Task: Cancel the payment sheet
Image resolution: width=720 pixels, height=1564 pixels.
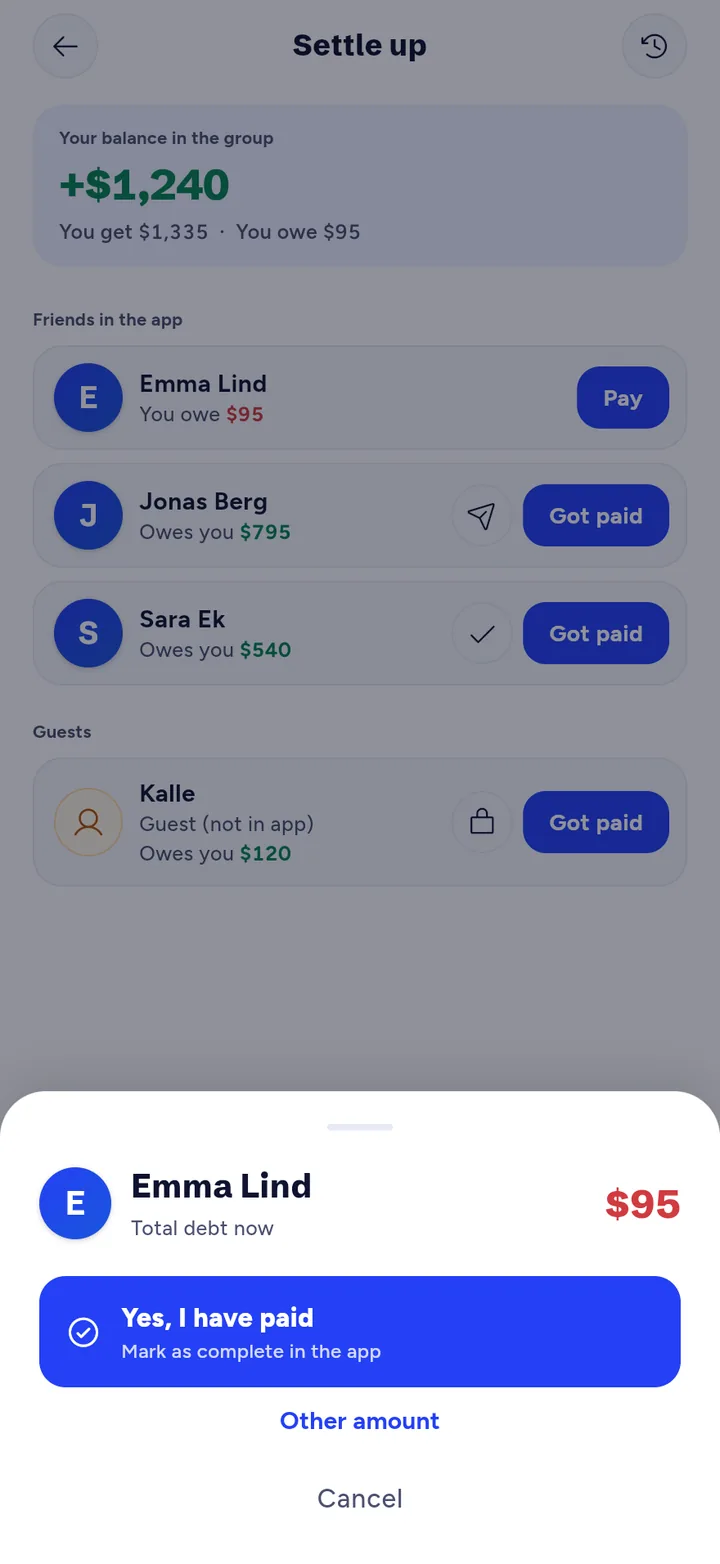Action: [360, 1498]
